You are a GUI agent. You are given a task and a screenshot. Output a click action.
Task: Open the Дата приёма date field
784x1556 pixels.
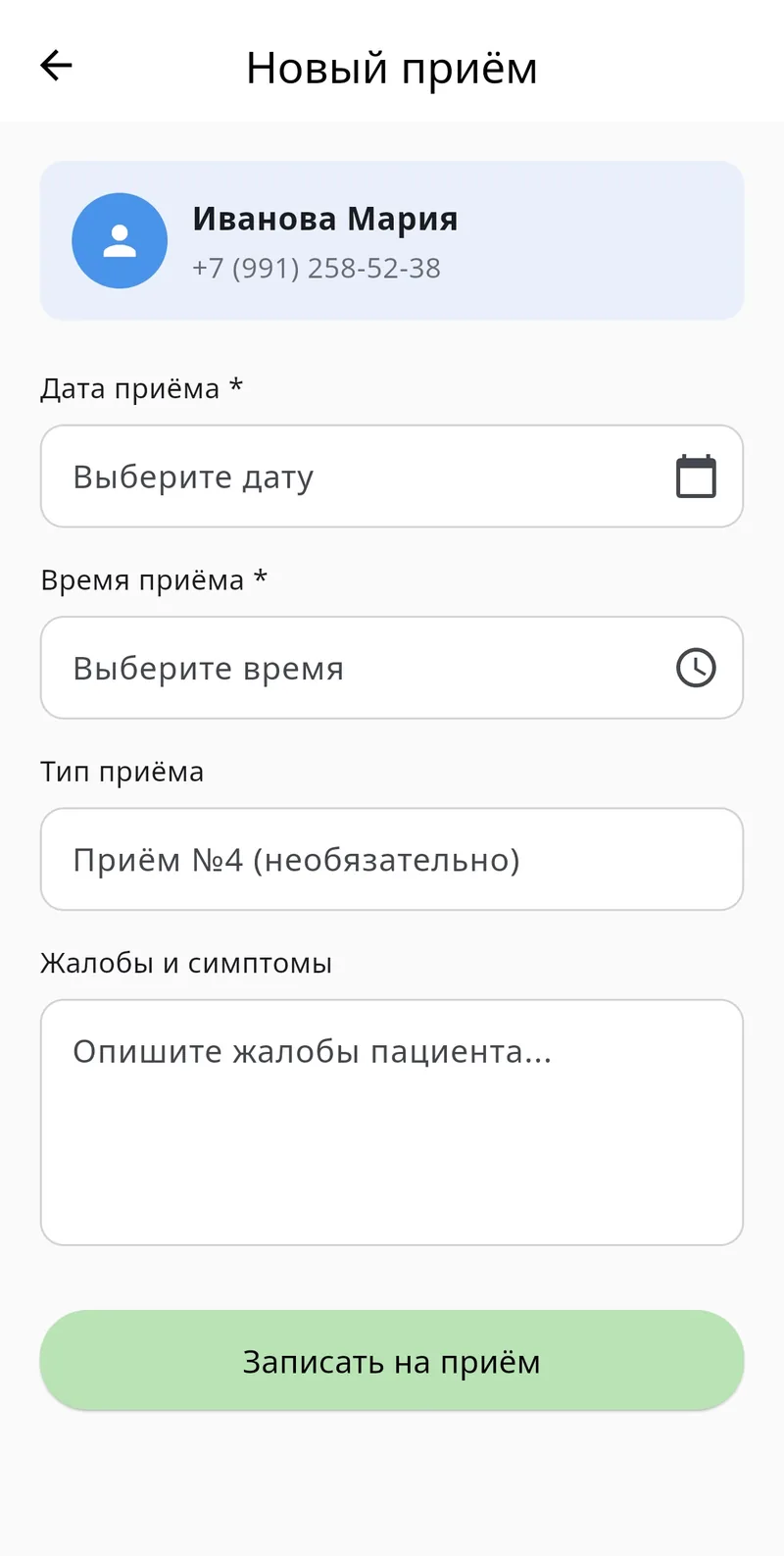pos(392,477)
